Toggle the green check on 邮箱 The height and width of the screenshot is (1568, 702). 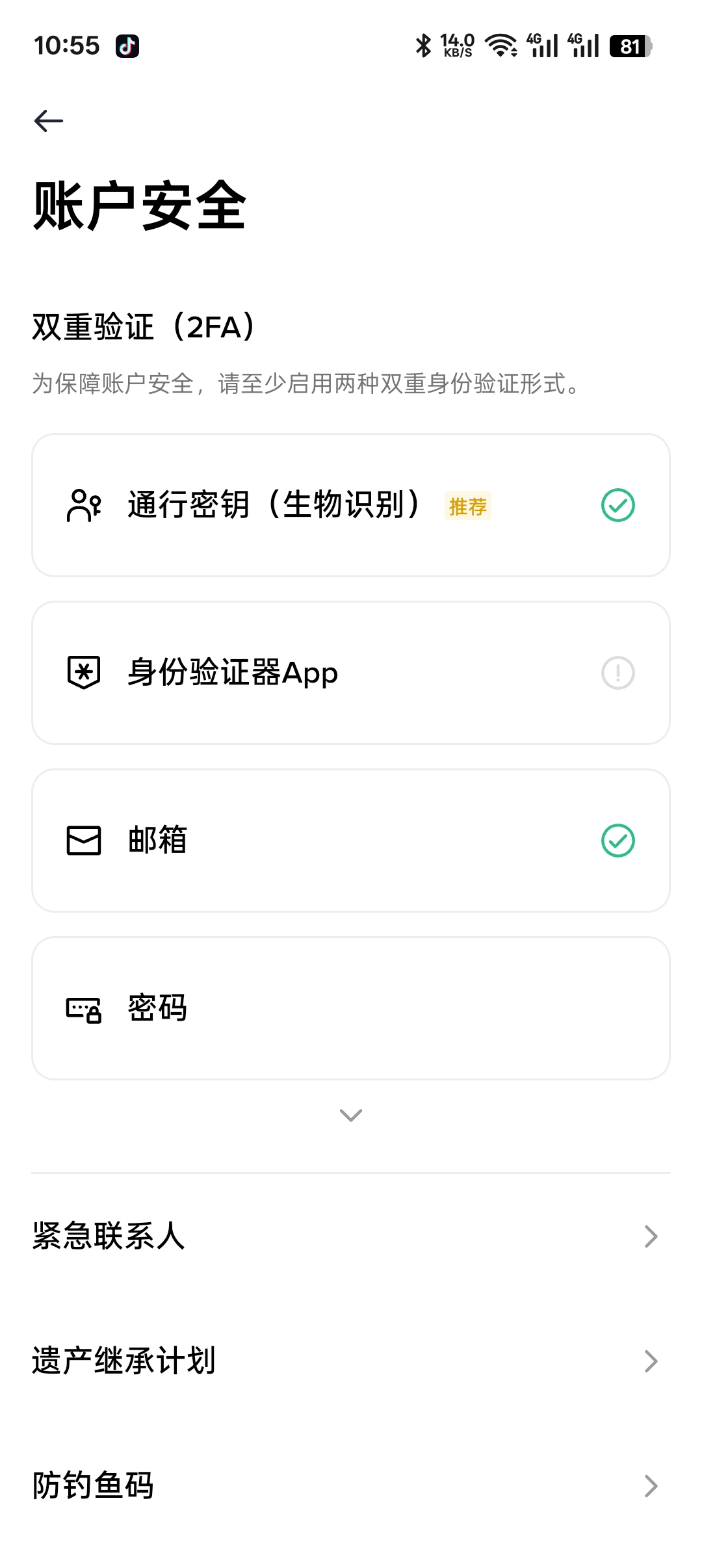pos(618,841)
